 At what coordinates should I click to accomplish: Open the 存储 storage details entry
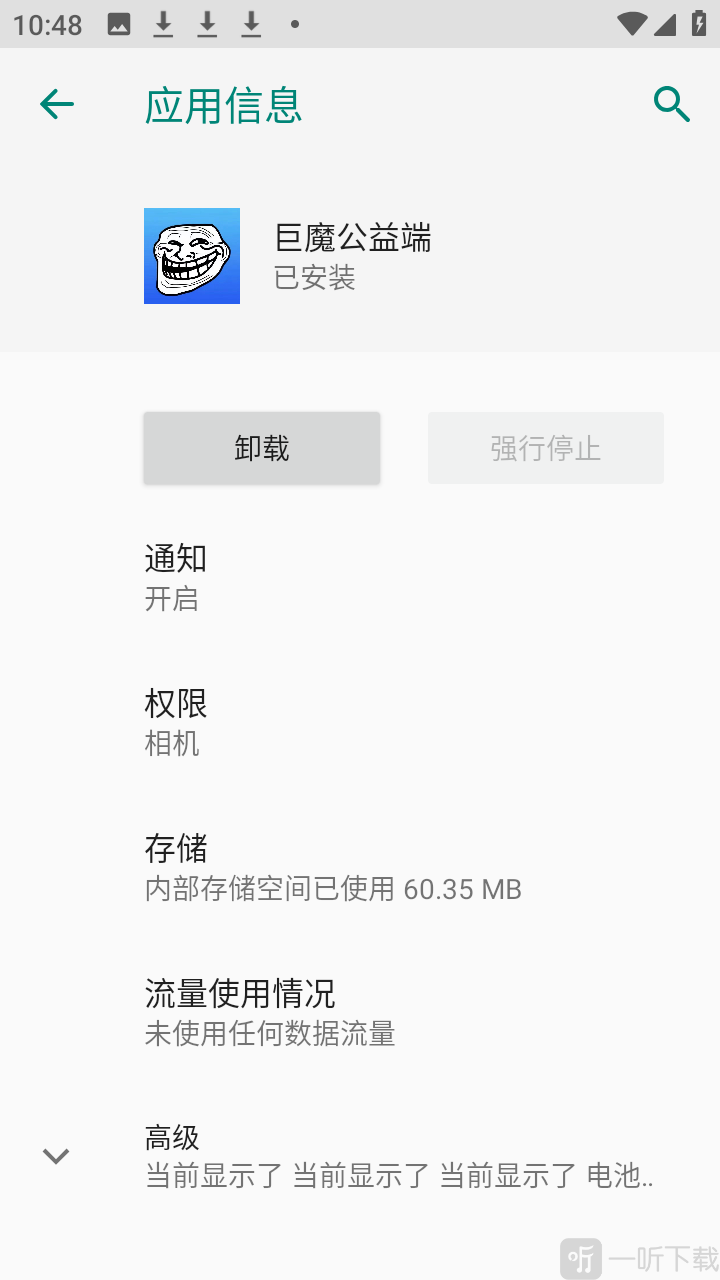(360, 867)
